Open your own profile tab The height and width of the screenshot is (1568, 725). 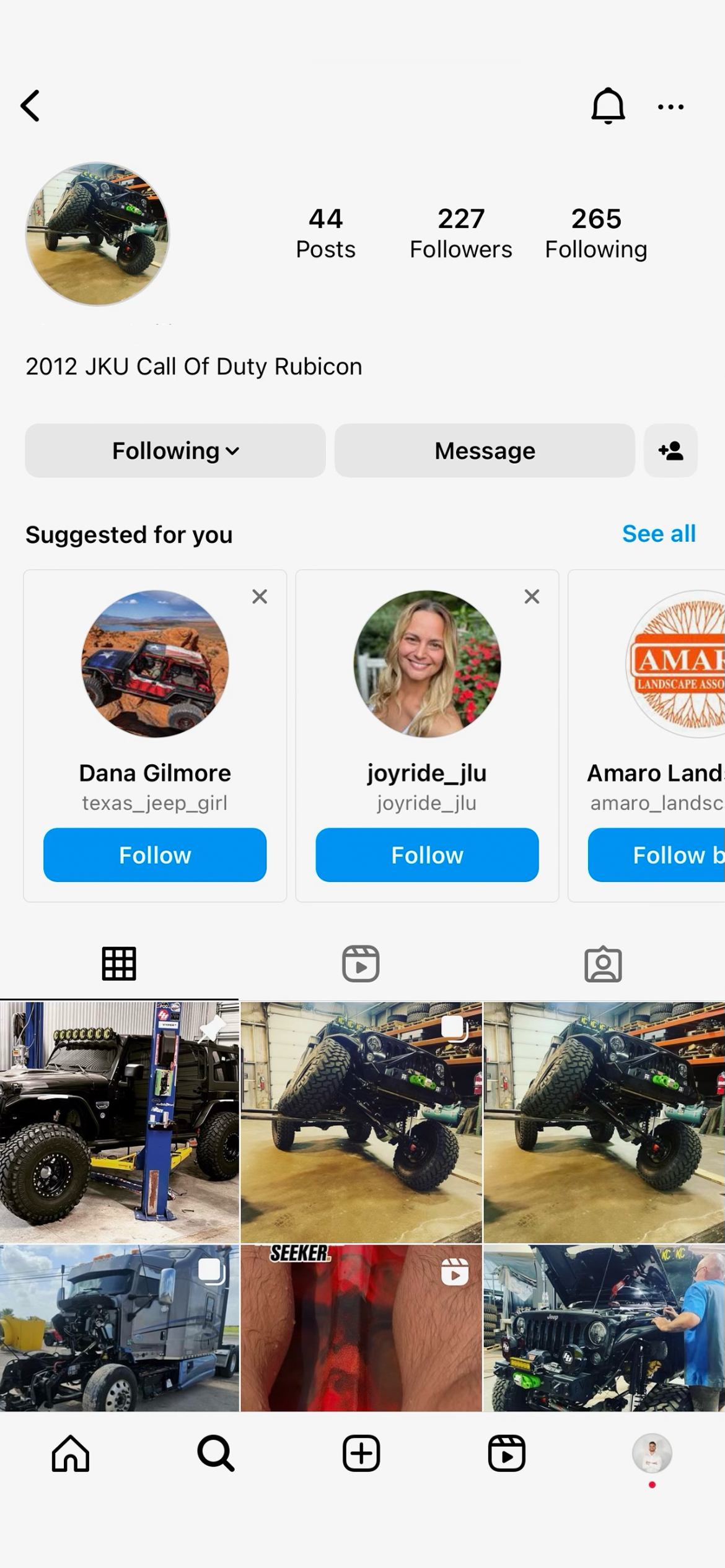coord(652,1453)
